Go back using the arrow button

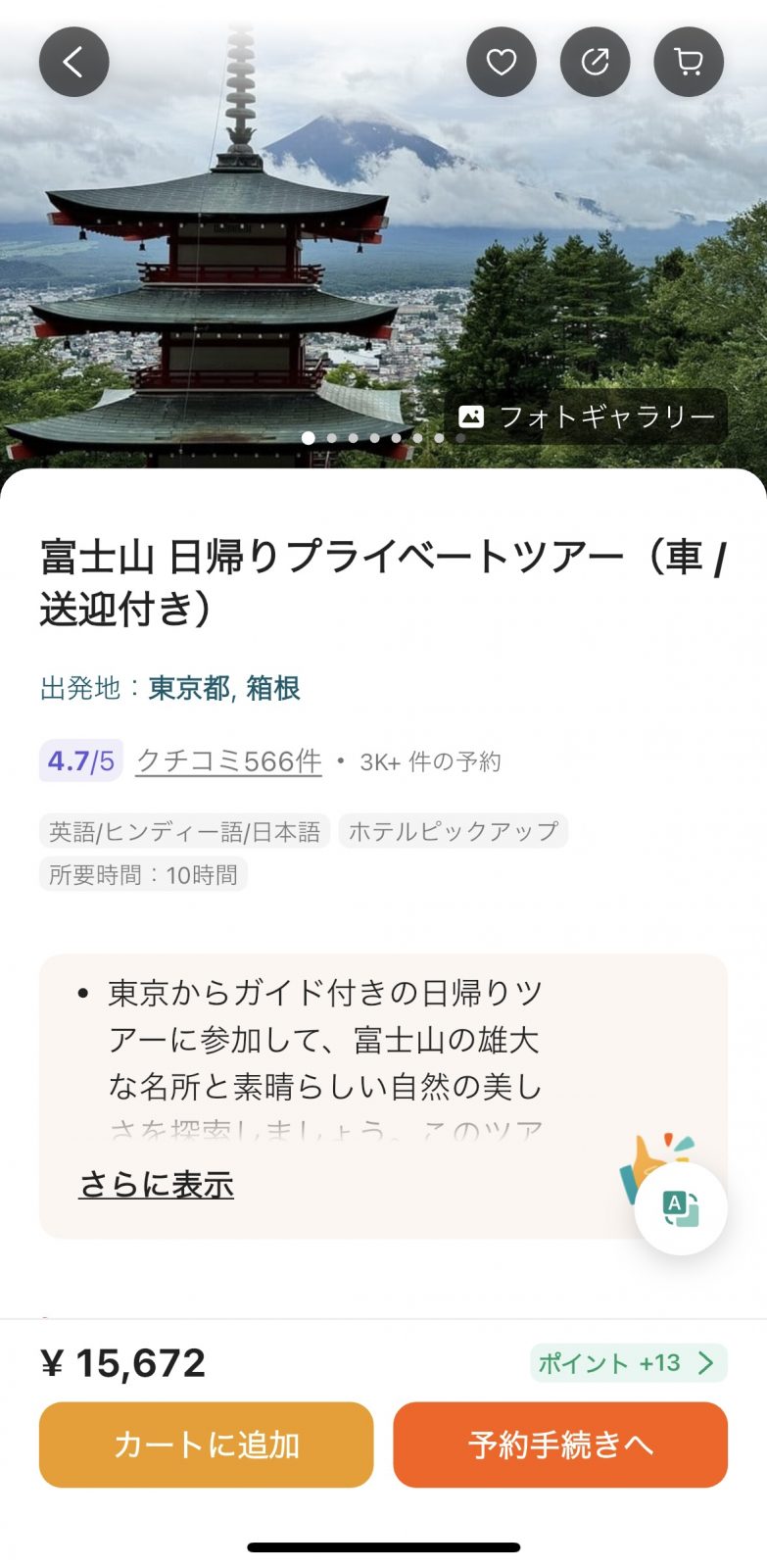point(73,63)
